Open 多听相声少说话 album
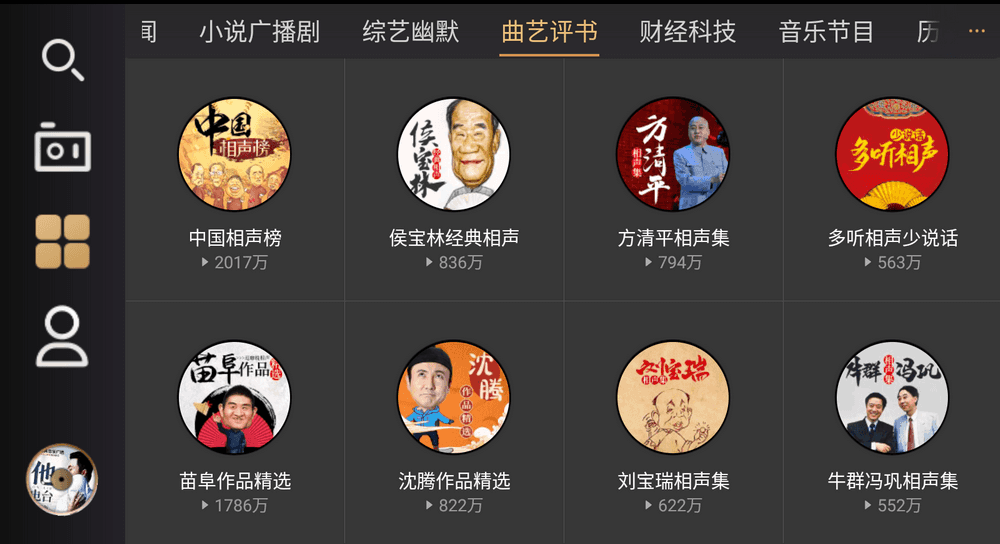This screenshot has height=544, width=1000. point(892,154)
